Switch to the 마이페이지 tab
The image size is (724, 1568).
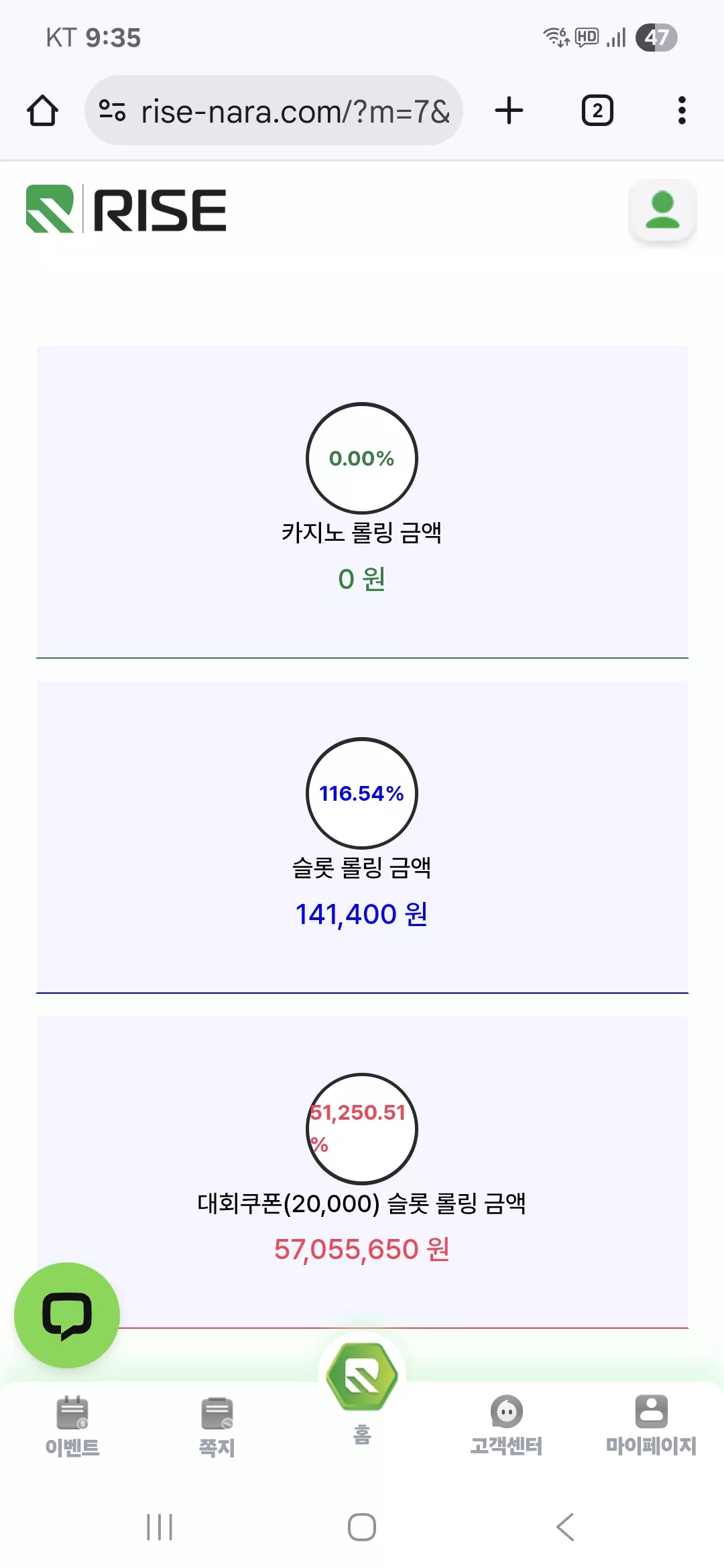pyautogui.click(x=651, y=1425)
